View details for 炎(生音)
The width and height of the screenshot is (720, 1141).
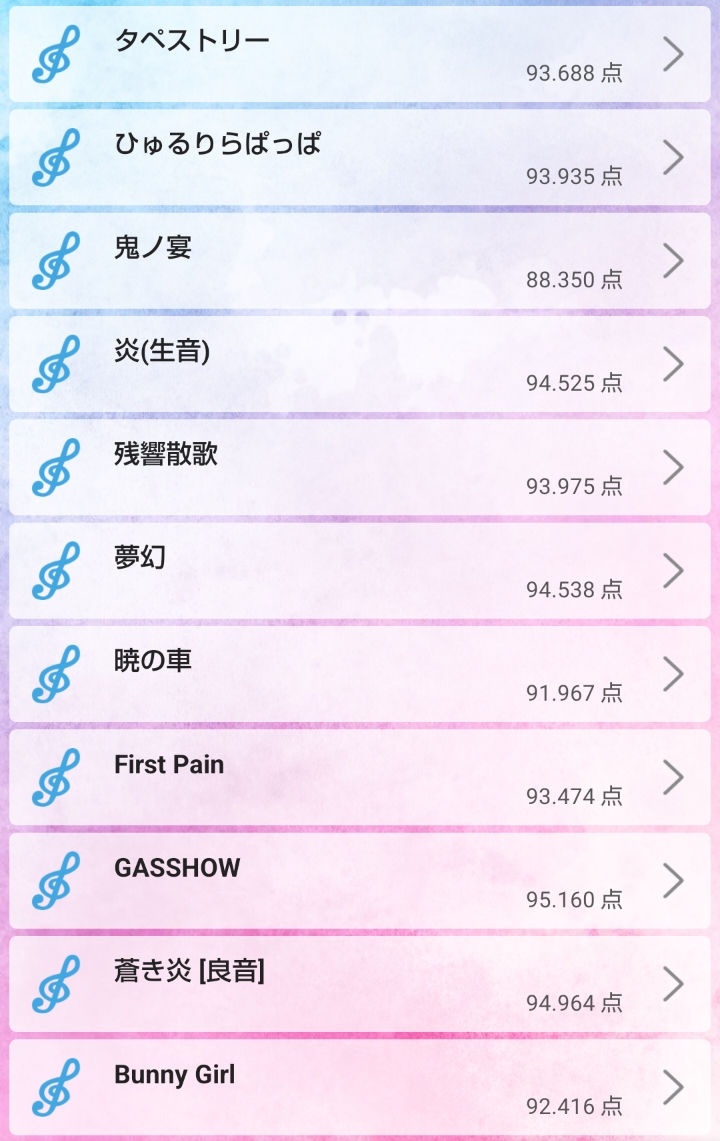click(360, 364)
